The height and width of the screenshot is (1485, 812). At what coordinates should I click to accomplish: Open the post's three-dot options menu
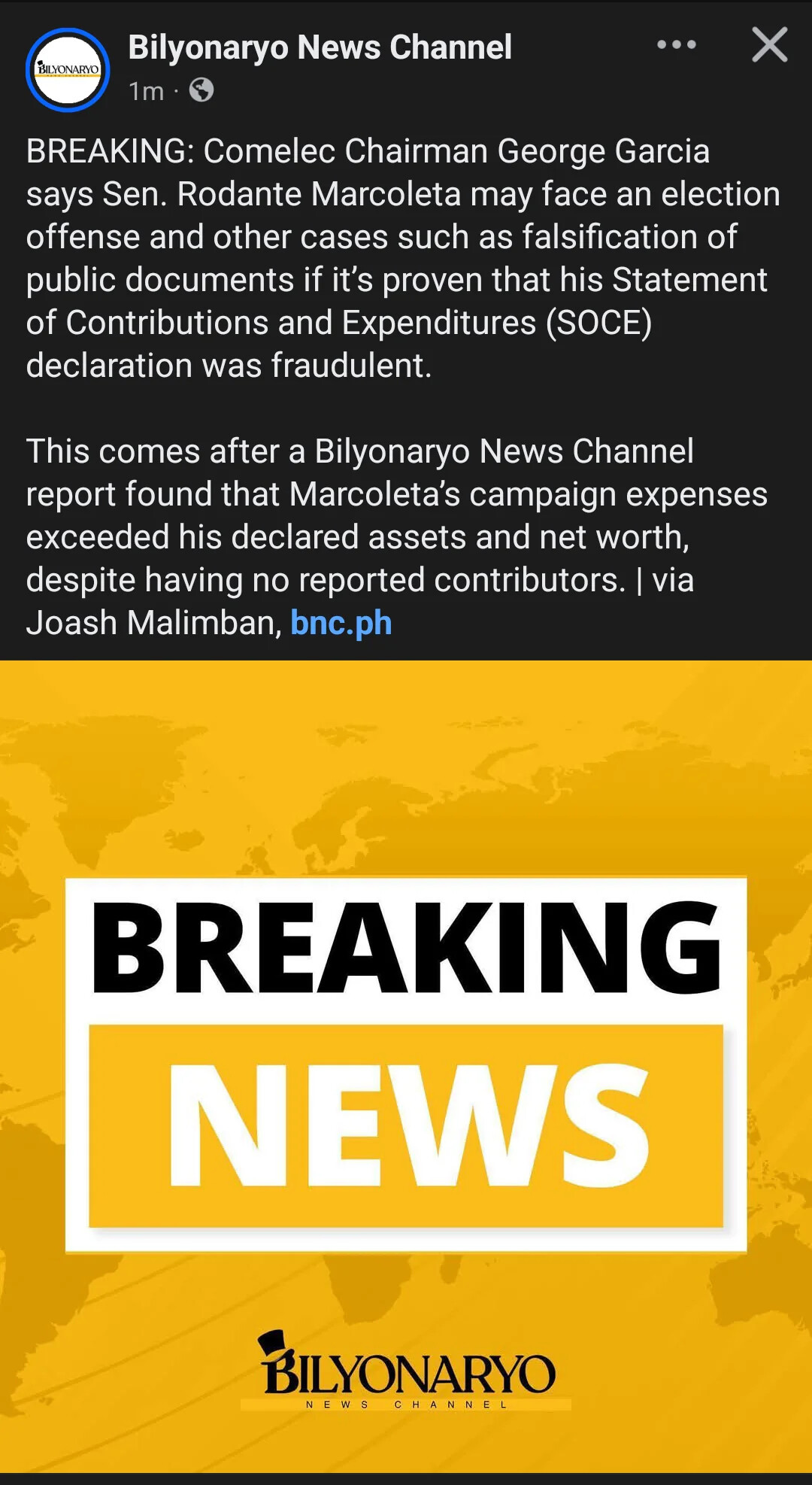pyautogui.click(x=676, y=45)
